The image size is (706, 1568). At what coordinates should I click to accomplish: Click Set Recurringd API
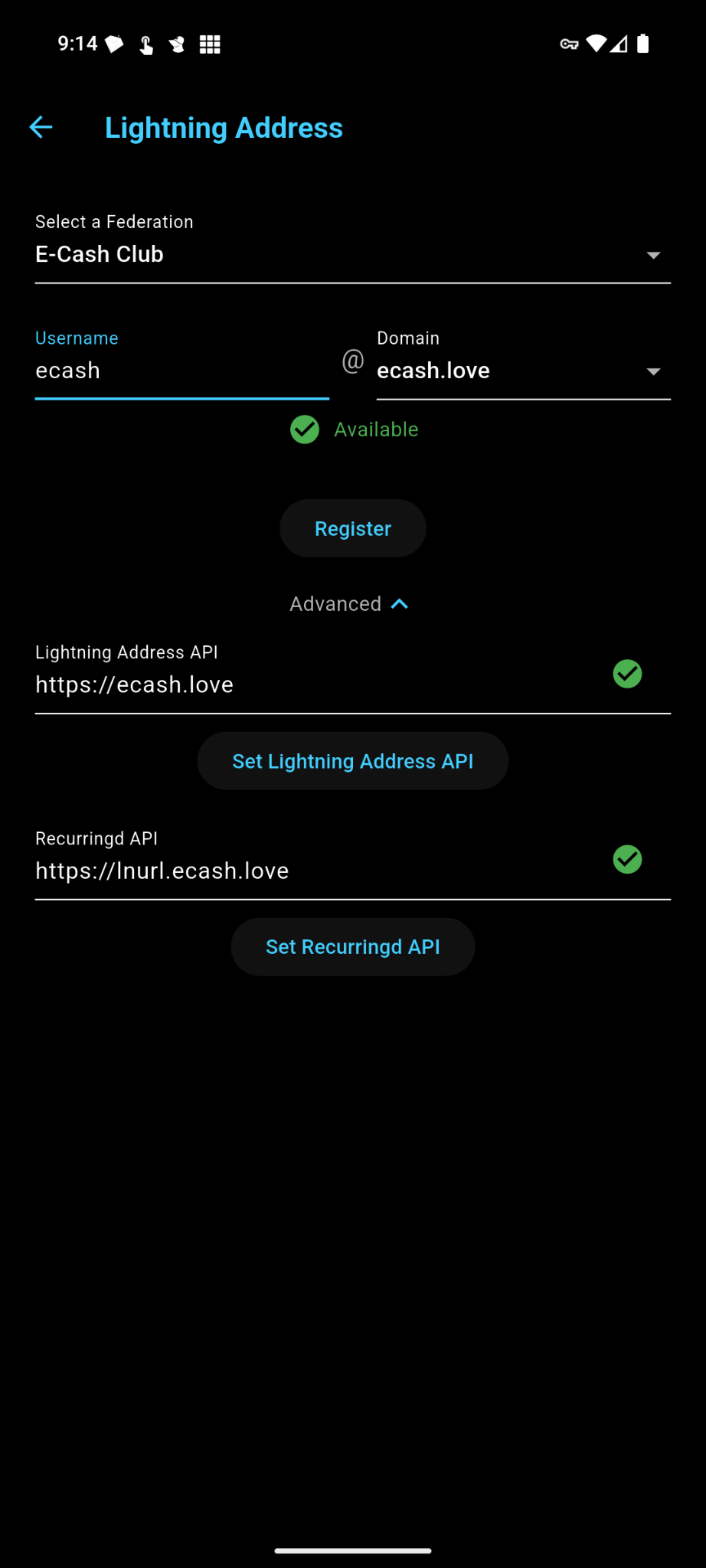[x=352, y=946]
